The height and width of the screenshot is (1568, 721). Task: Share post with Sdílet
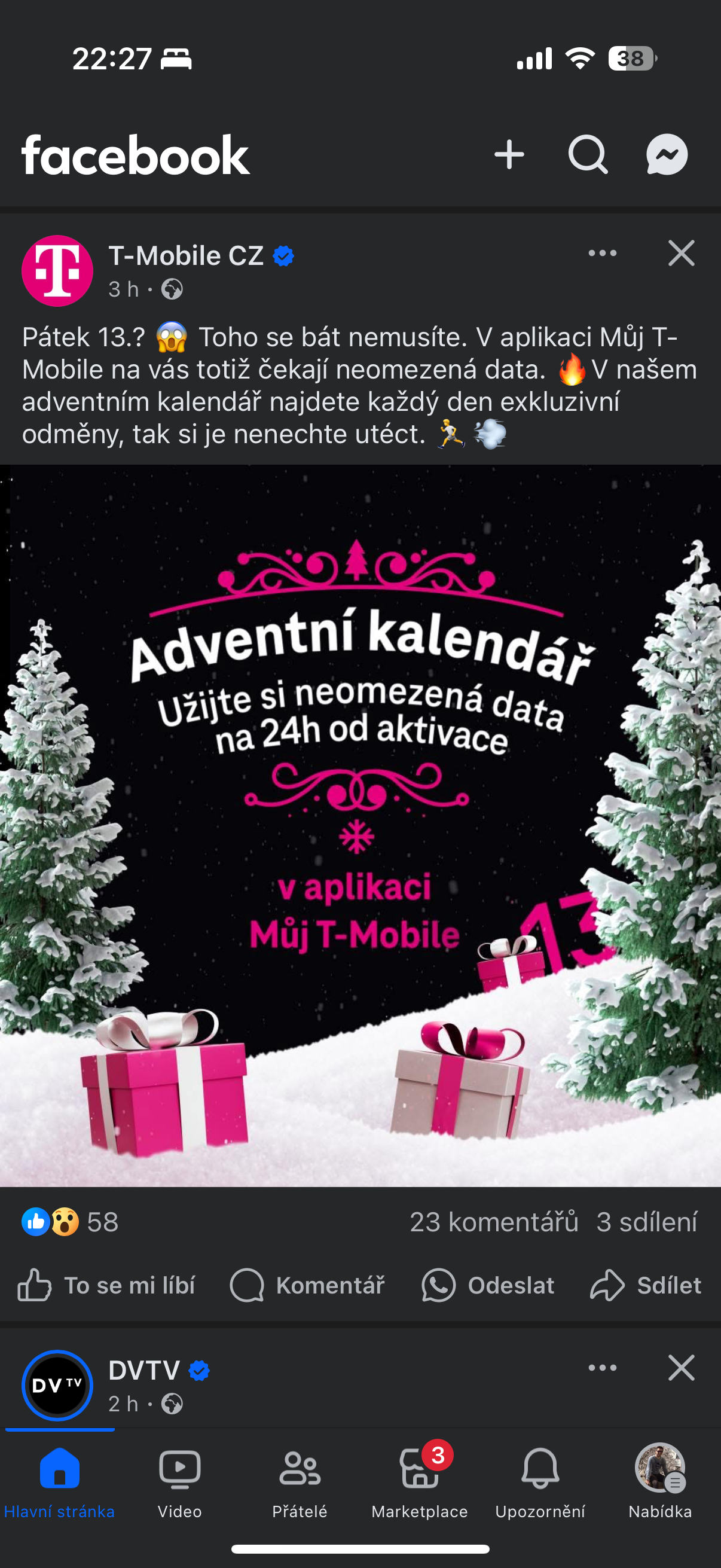click(x=646, y=1285)
